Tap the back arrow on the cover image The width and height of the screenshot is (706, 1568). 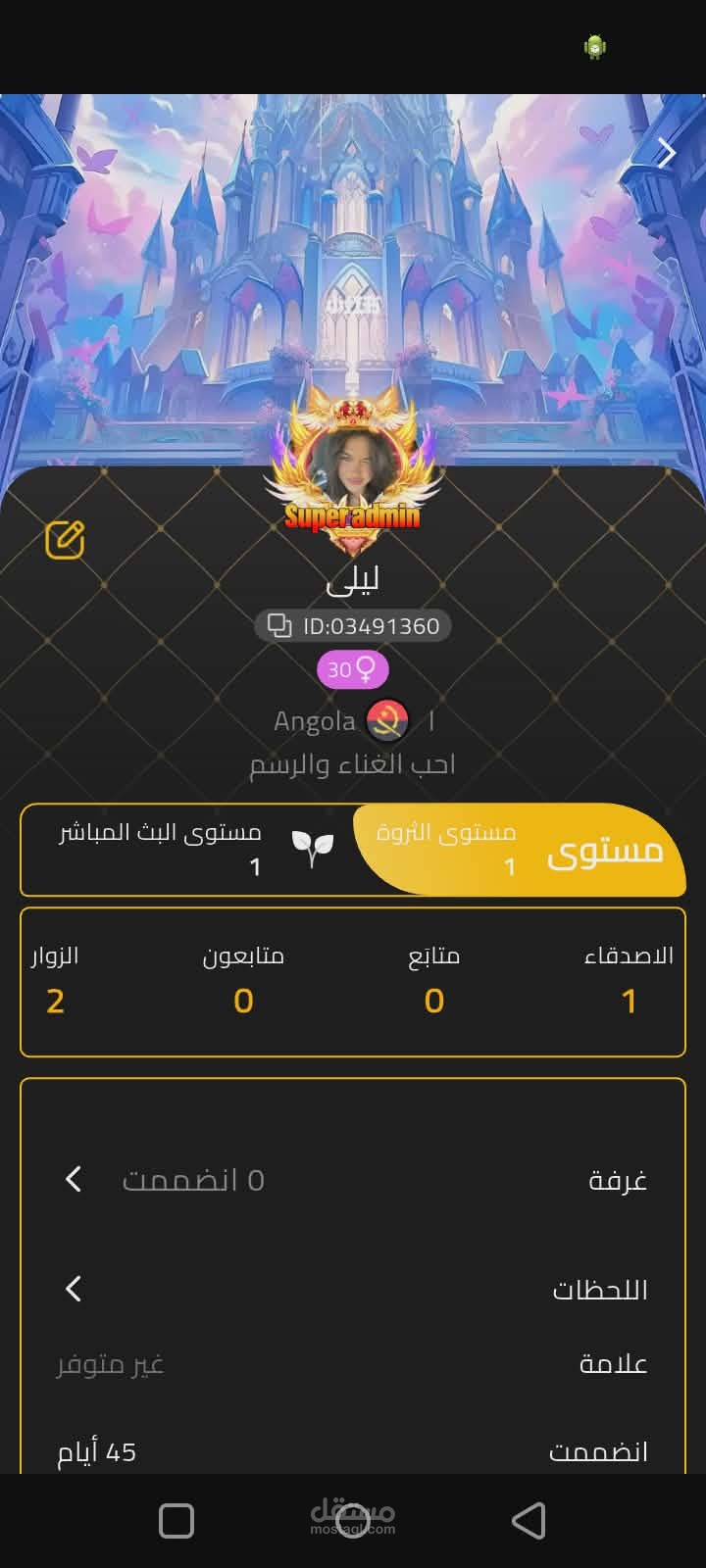point(667,152)
